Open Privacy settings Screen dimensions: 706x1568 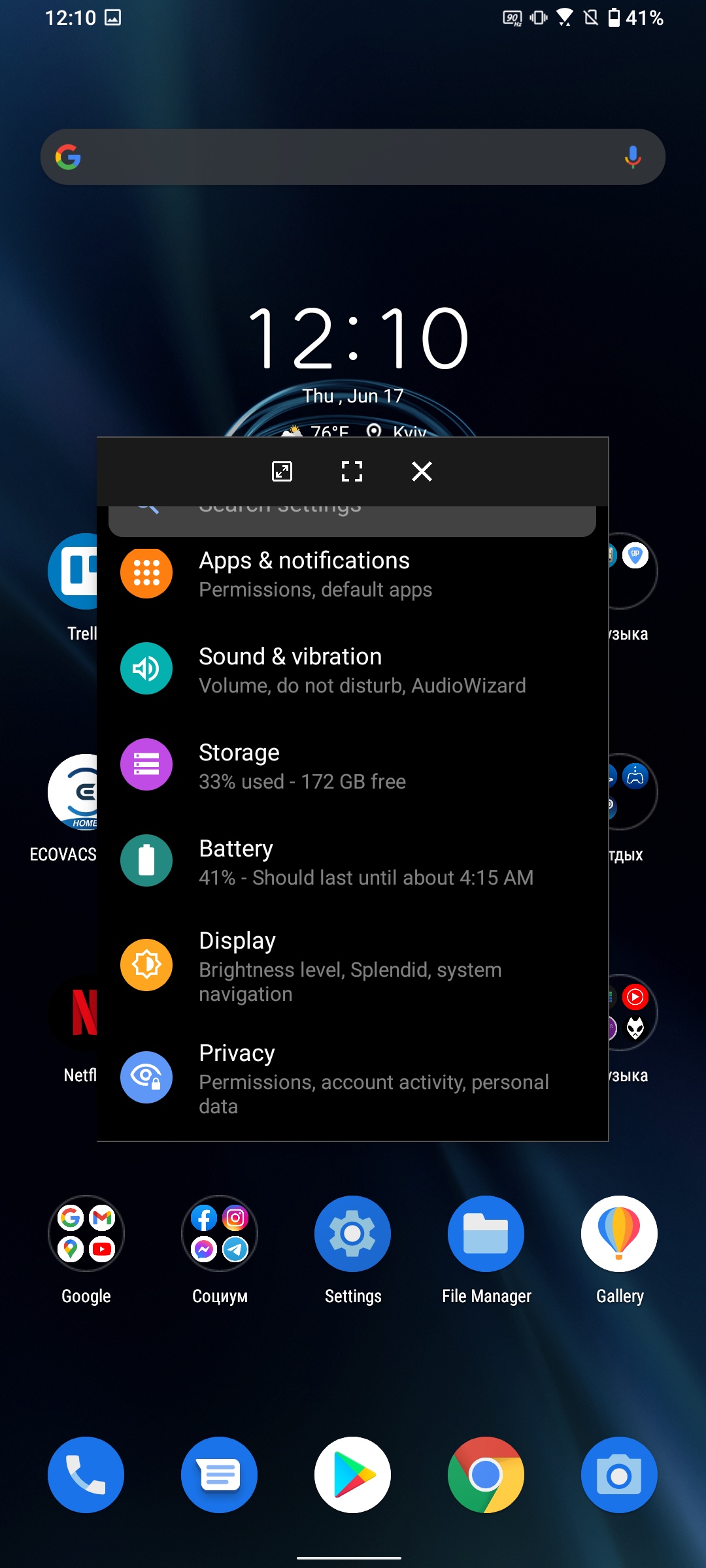(353, 1078)
